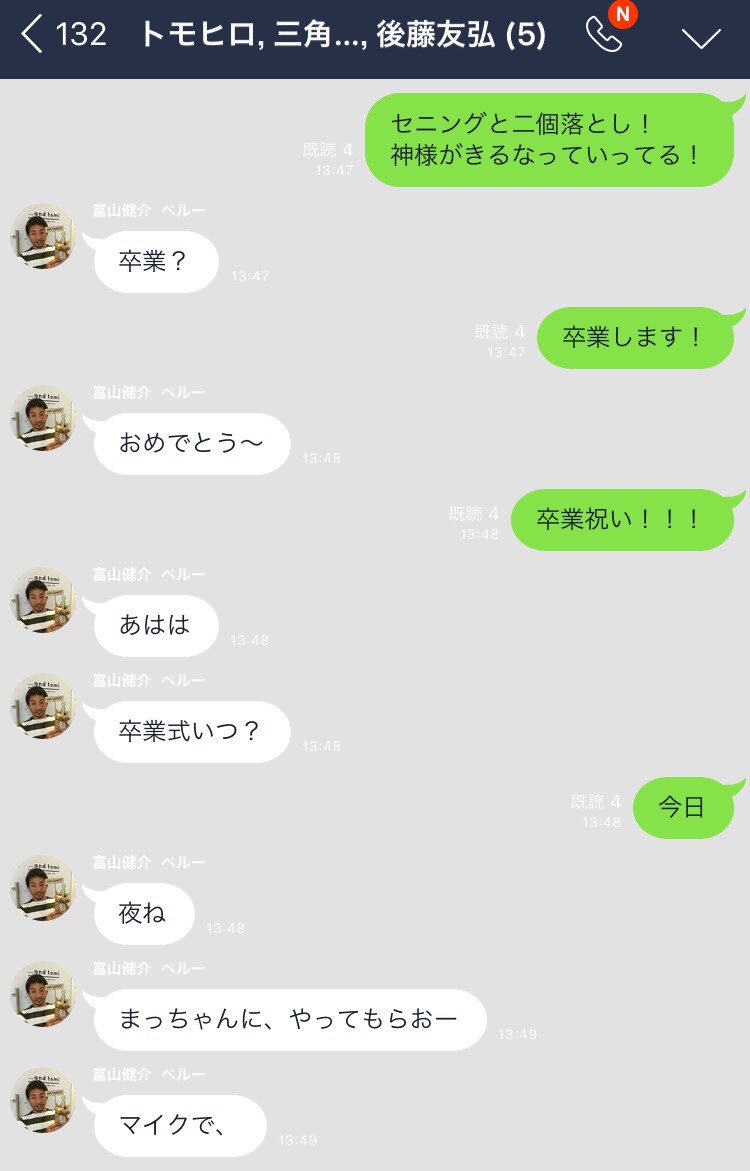View profile photo beside 卒業式いつ? message

(43, 706)
